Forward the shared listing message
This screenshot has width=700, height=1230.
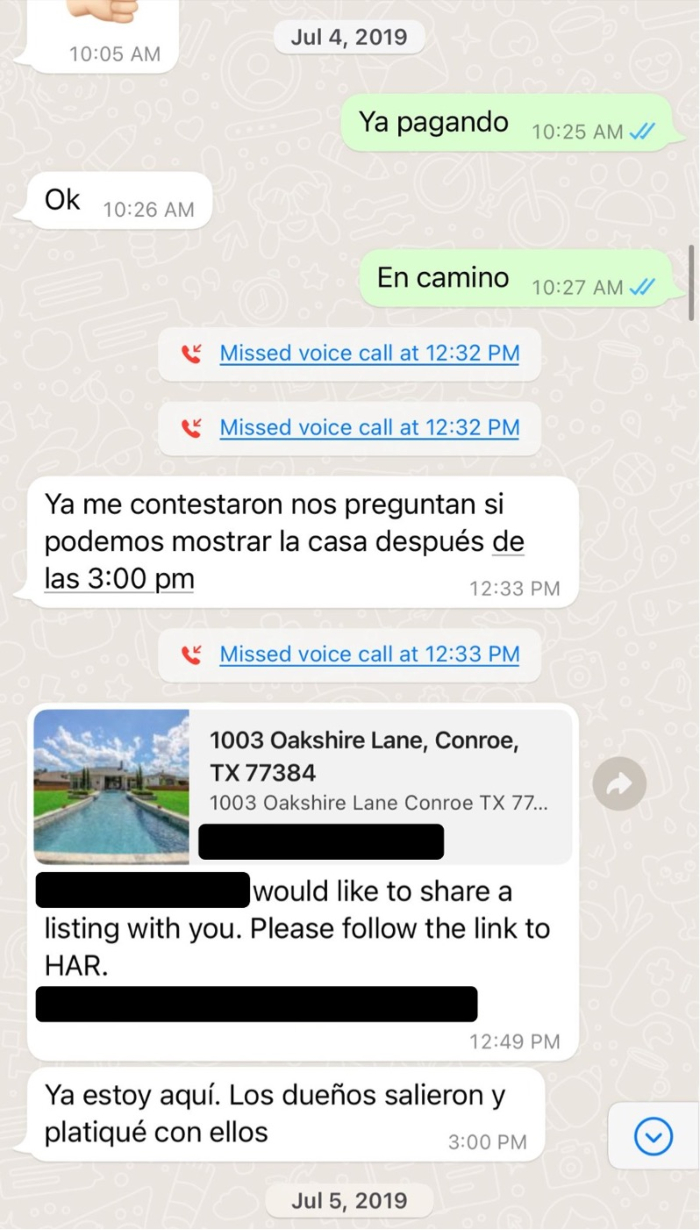[x=619, y=785]
